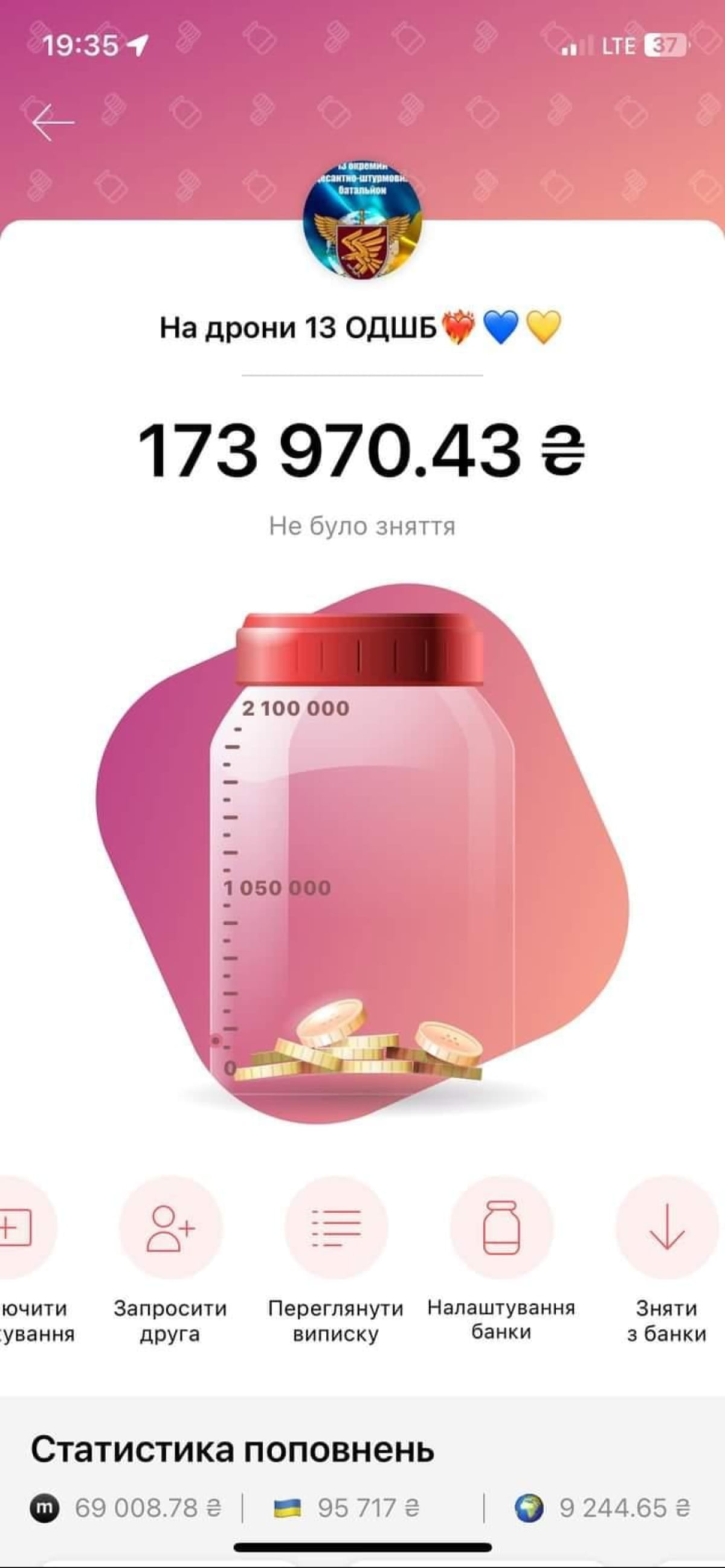Open Налаштування банки settings

(501, 1228)
